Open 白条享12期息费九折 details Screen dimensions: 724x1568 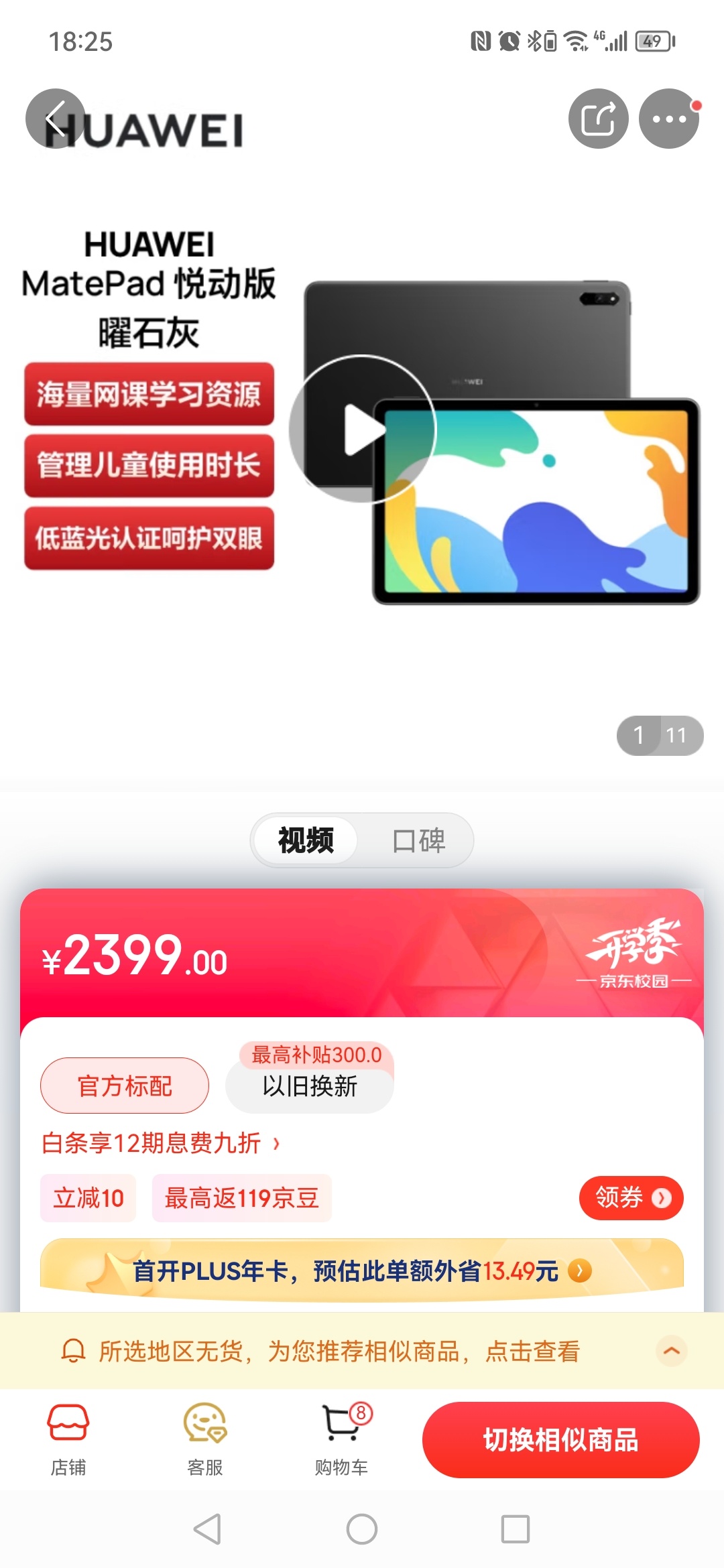click(161, 1143)
